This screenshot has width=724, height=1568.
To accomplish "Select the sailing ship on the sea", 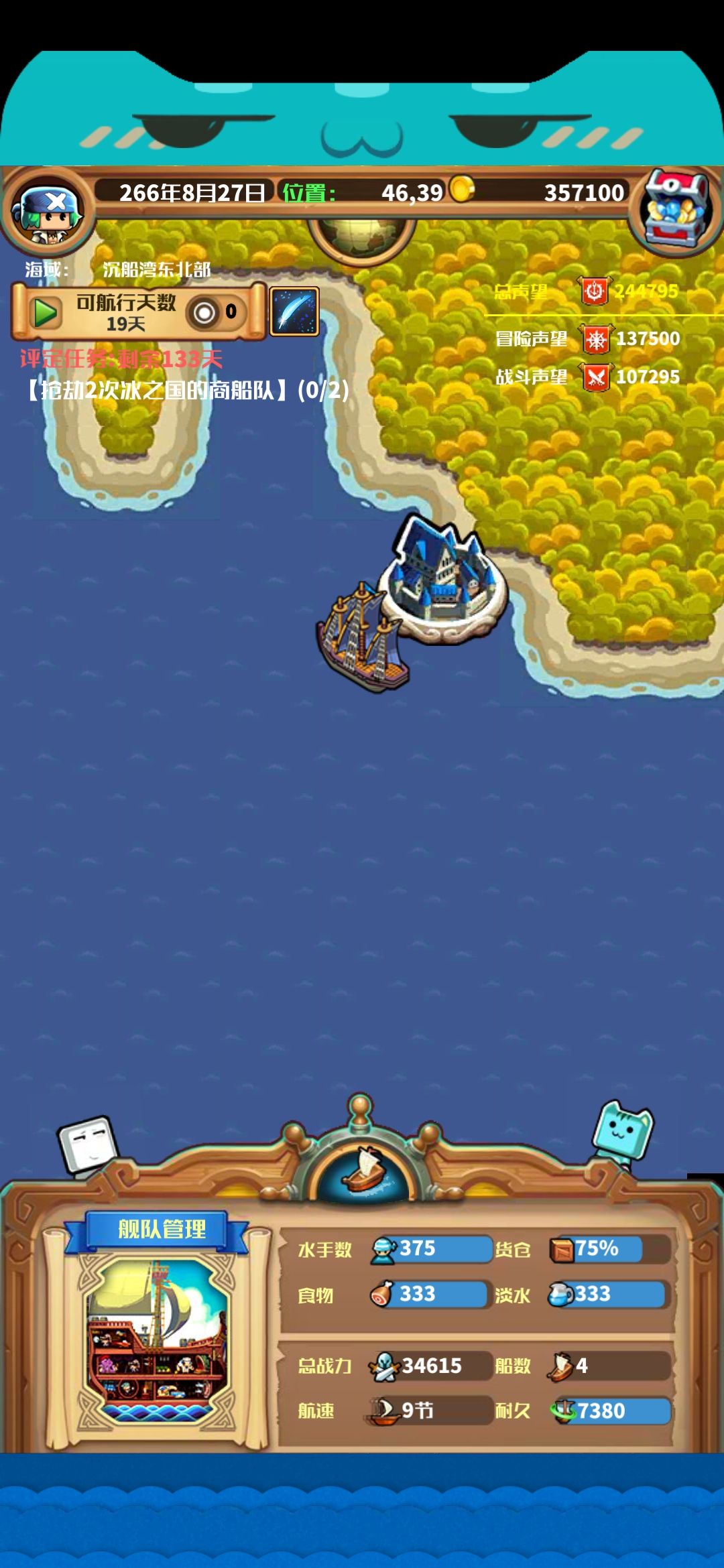I will 362,635.
